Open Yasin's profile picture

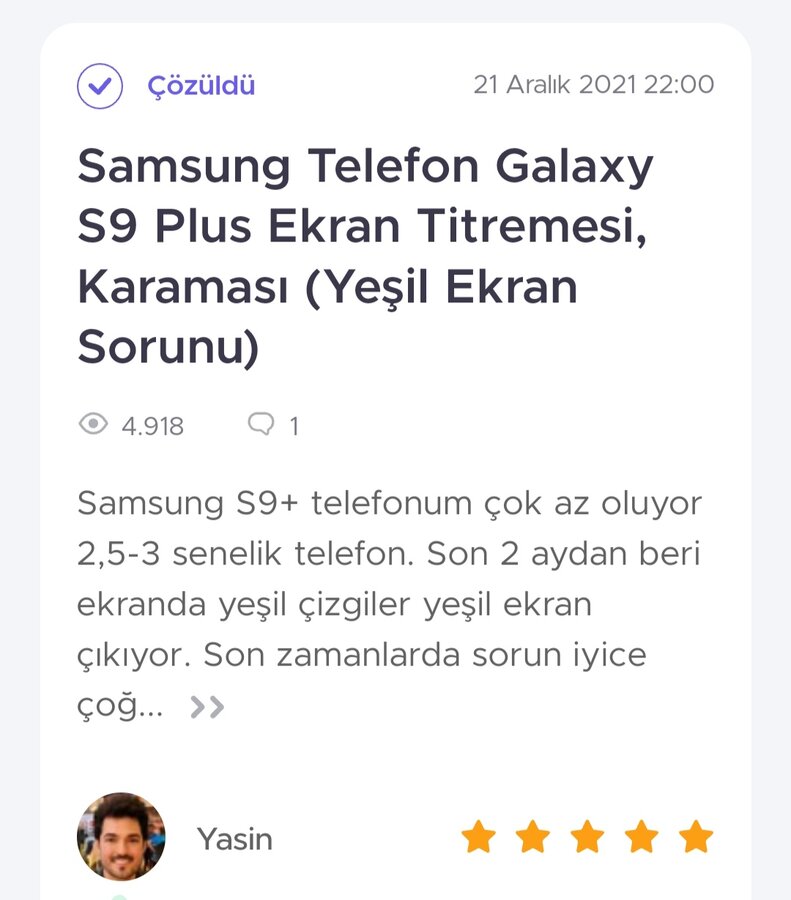tap(121, 836)
